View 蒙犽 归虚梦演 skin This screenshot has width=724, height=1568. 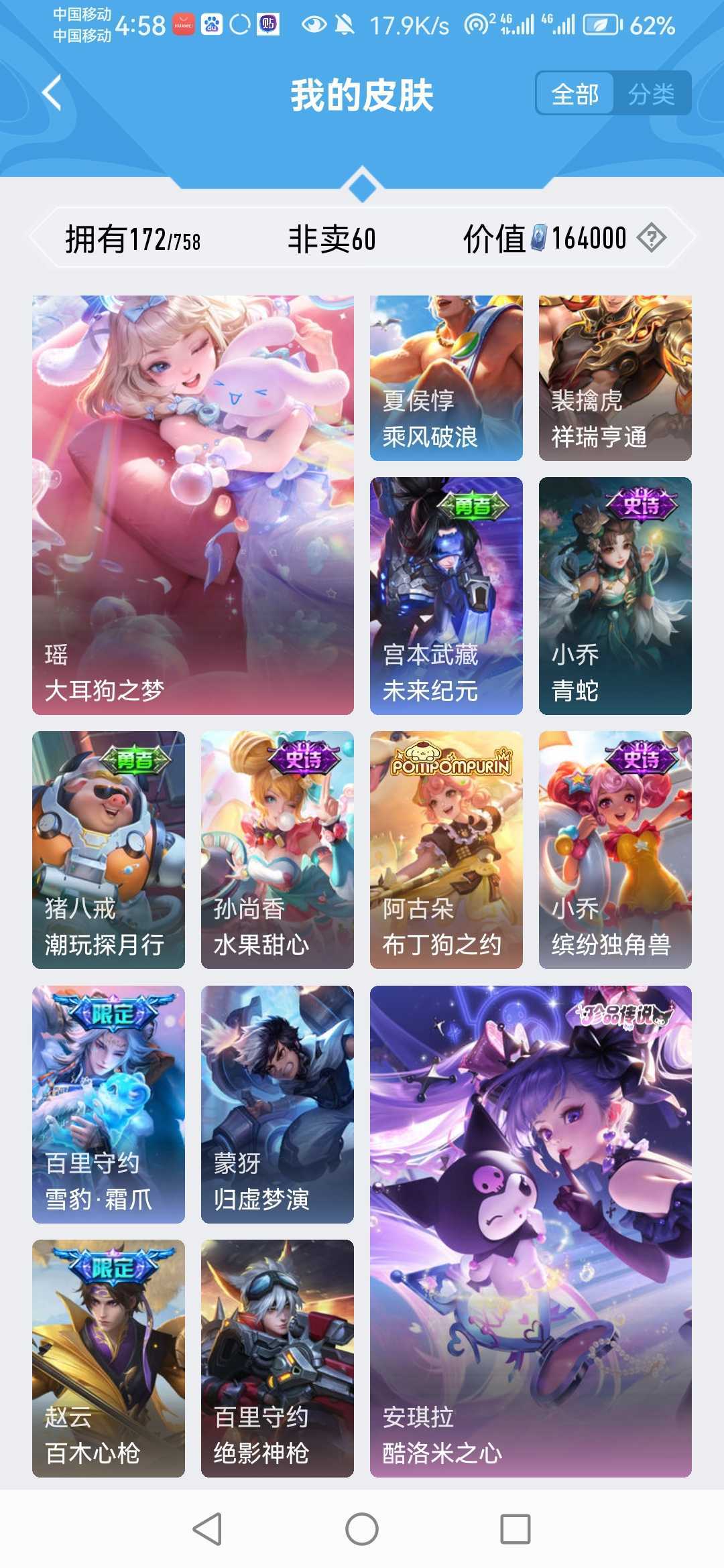278,1104
